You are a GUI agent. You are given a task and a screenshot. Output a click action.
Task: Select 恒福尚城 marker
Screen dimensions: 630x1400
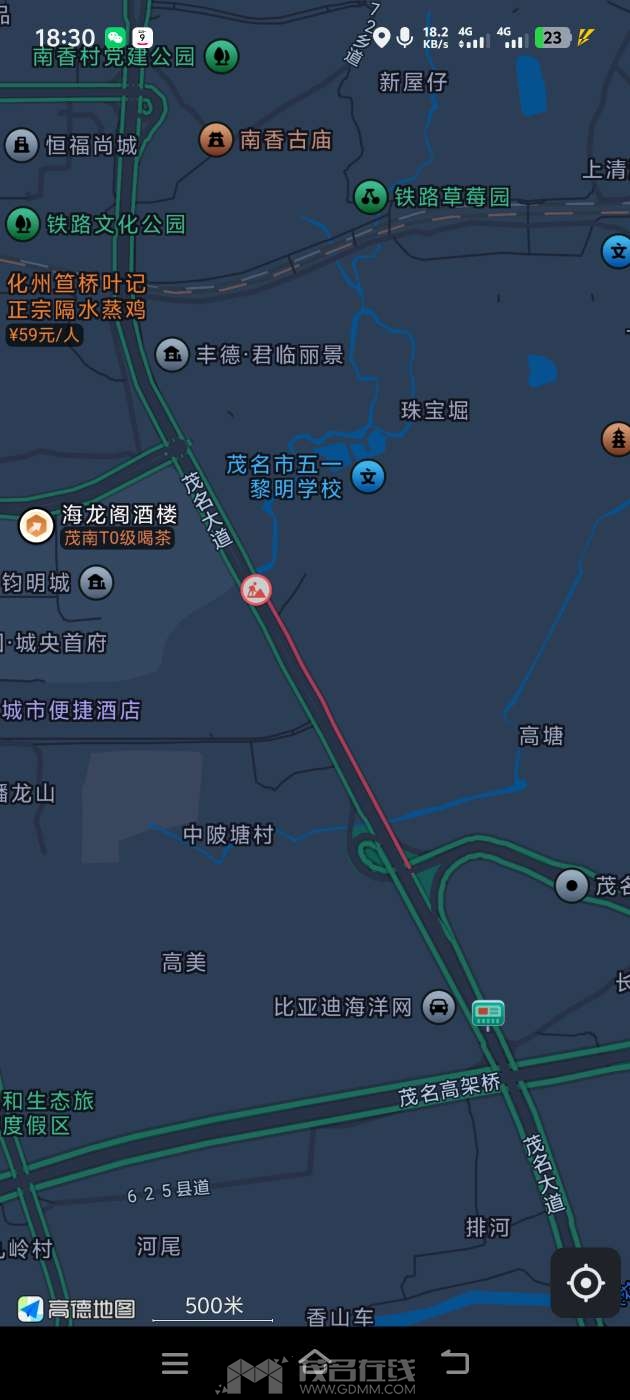pos(21,145)
